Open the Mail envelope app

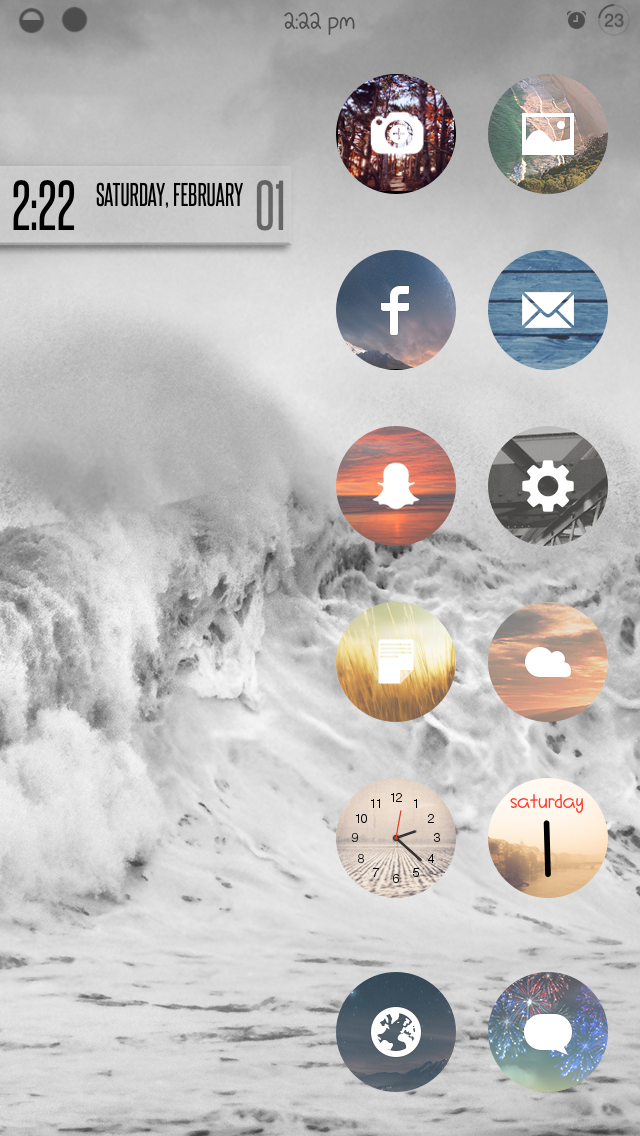coord(548,310)
